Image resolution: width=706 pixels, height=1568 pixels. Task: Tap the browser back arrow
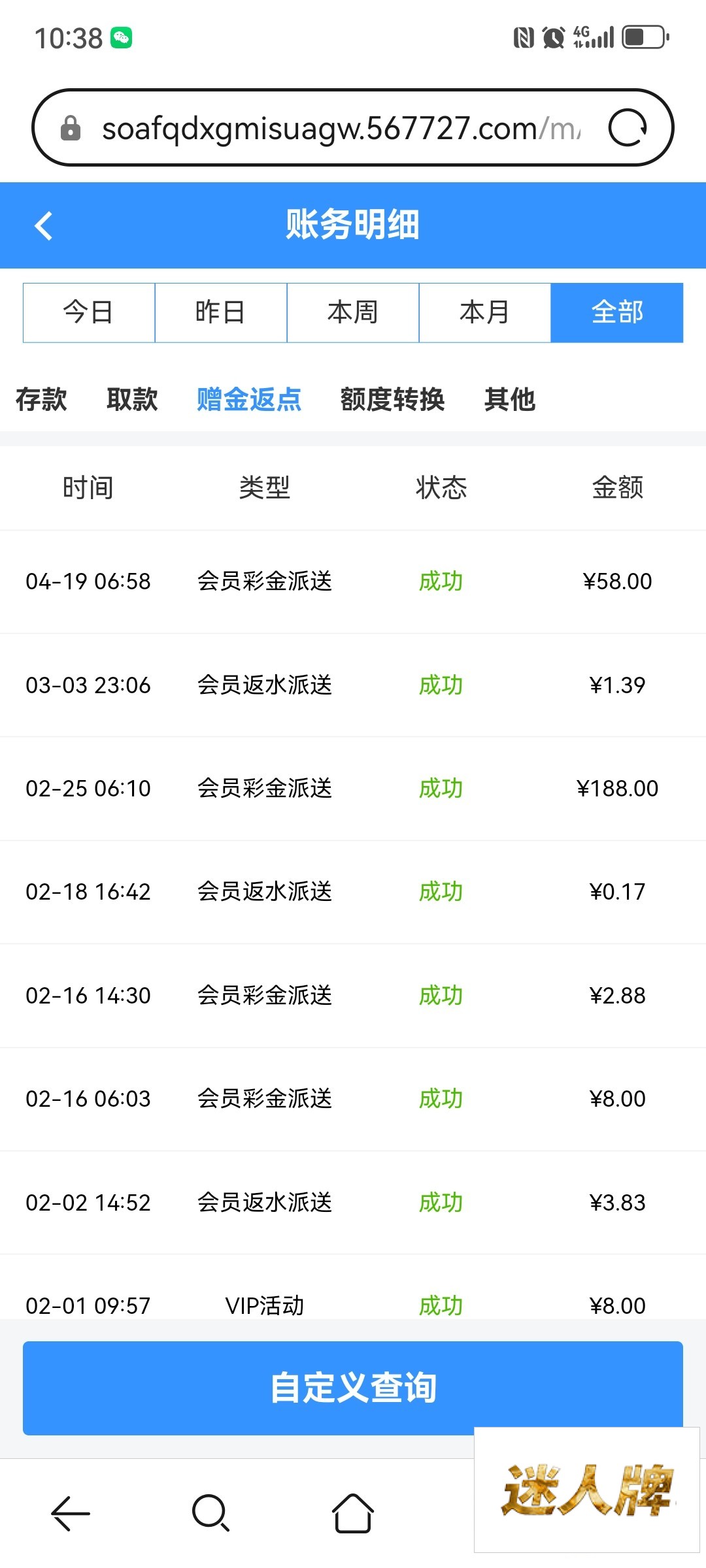coord(71,1512)
